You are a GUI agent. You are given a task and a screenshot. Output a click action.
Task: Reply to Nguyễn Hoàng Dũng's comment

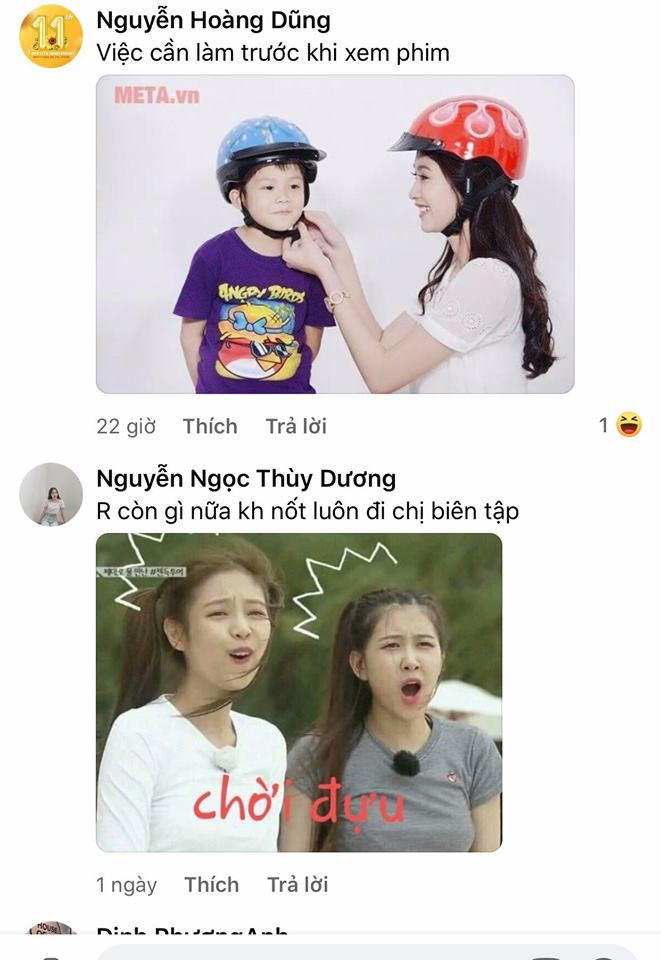click(x=296, y=426)
